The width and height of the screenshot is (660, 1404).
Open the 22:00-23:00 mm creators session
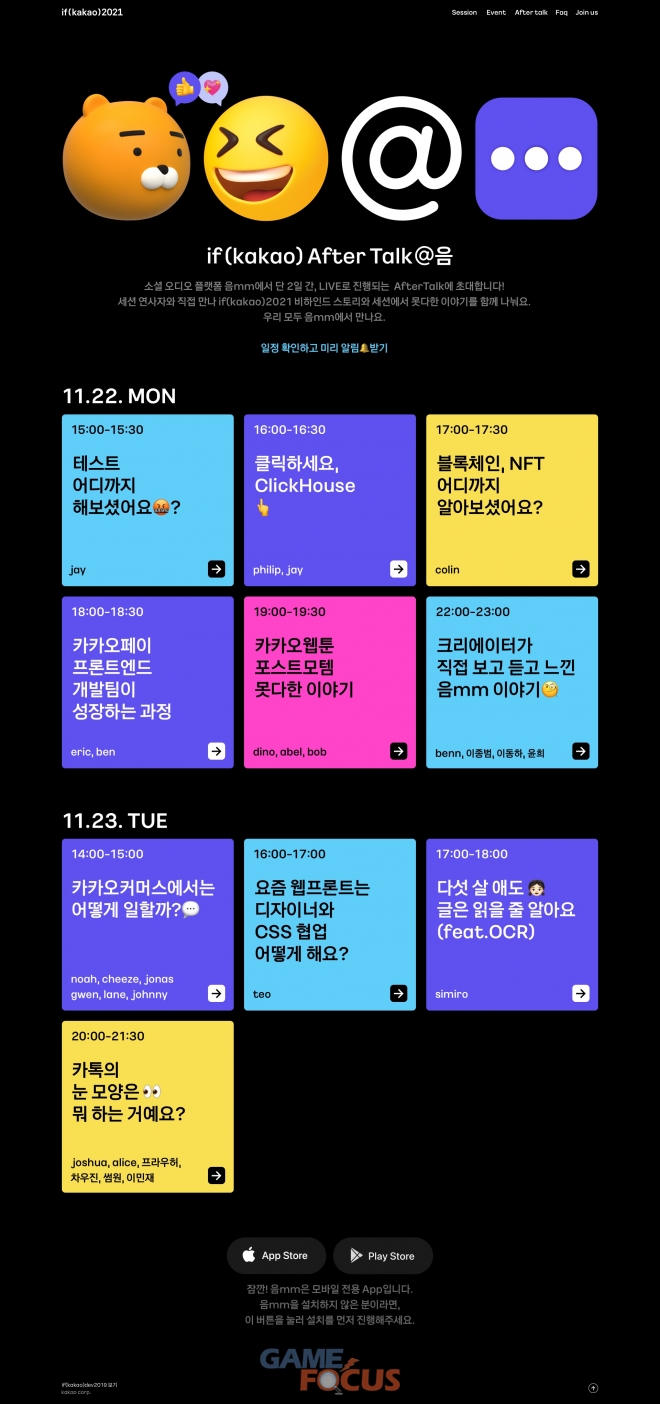pos(512,682)
